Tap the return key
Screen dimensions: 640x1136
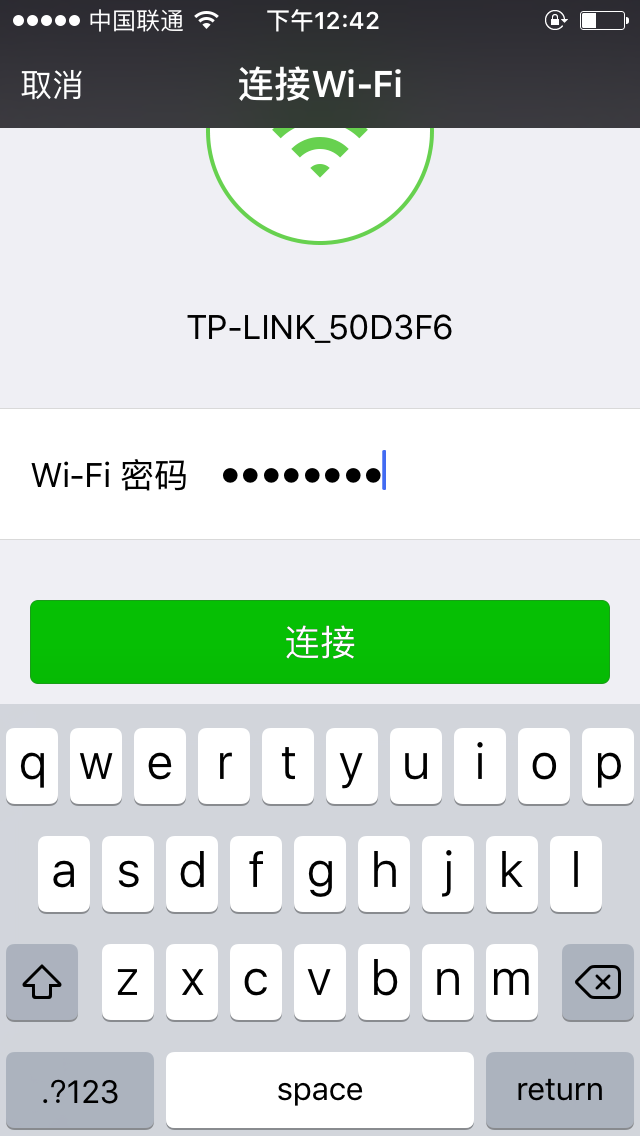(x=559, y=1090)
